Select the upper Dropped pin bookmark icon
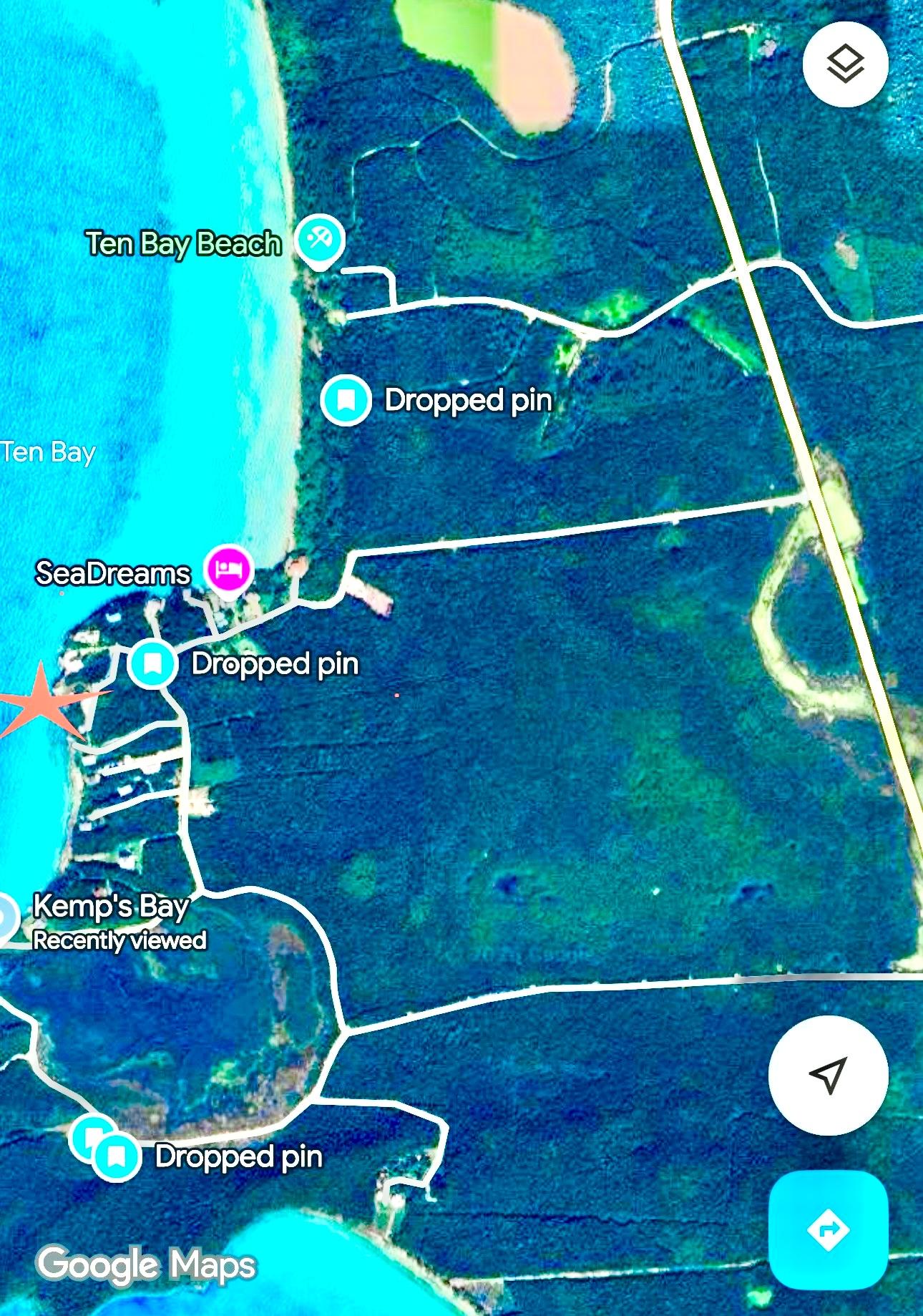 click(x=345, y=401)
